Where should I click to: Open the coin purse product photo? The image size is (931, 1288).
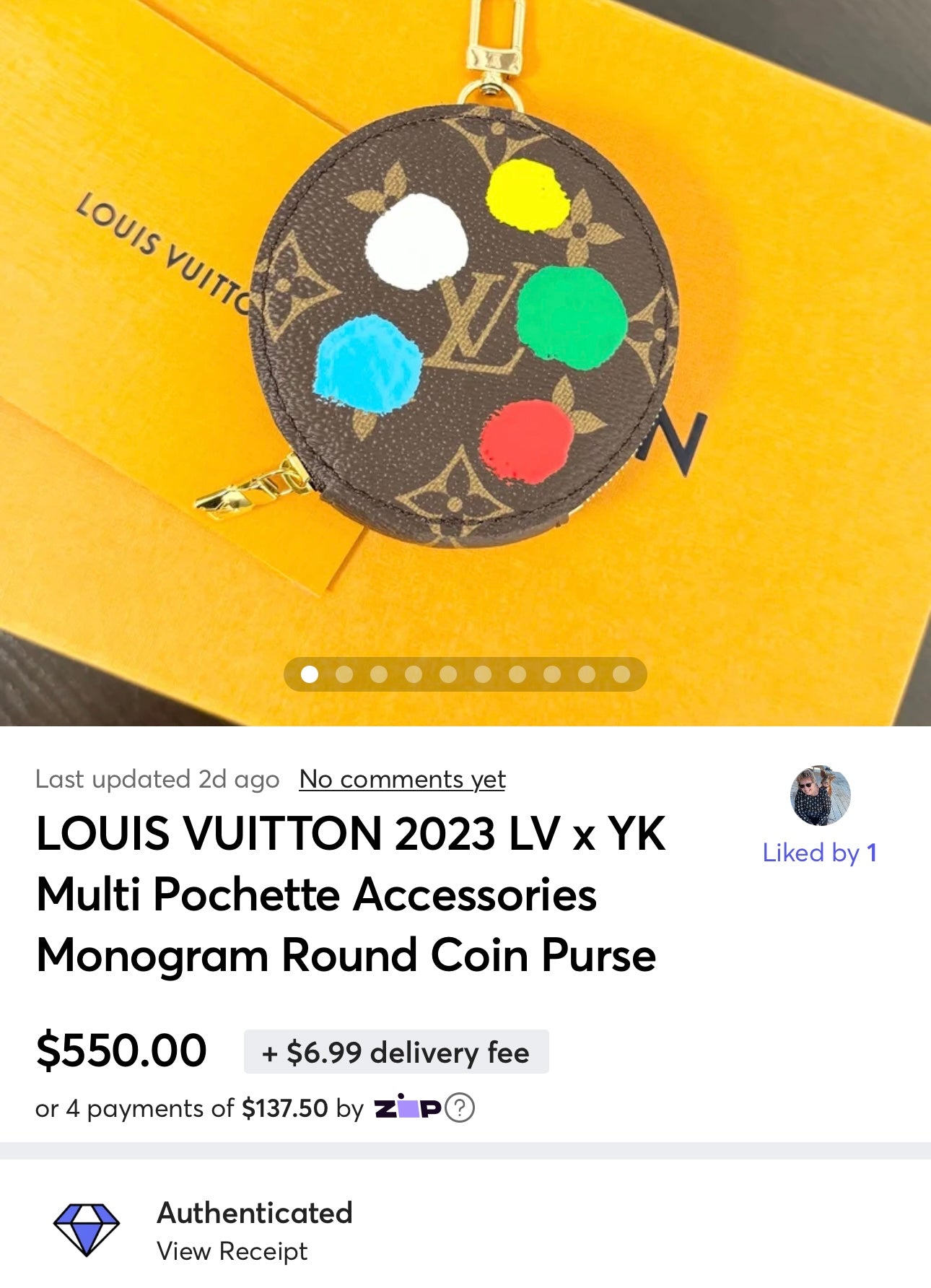pyautogui.click(x=465, y=325)
